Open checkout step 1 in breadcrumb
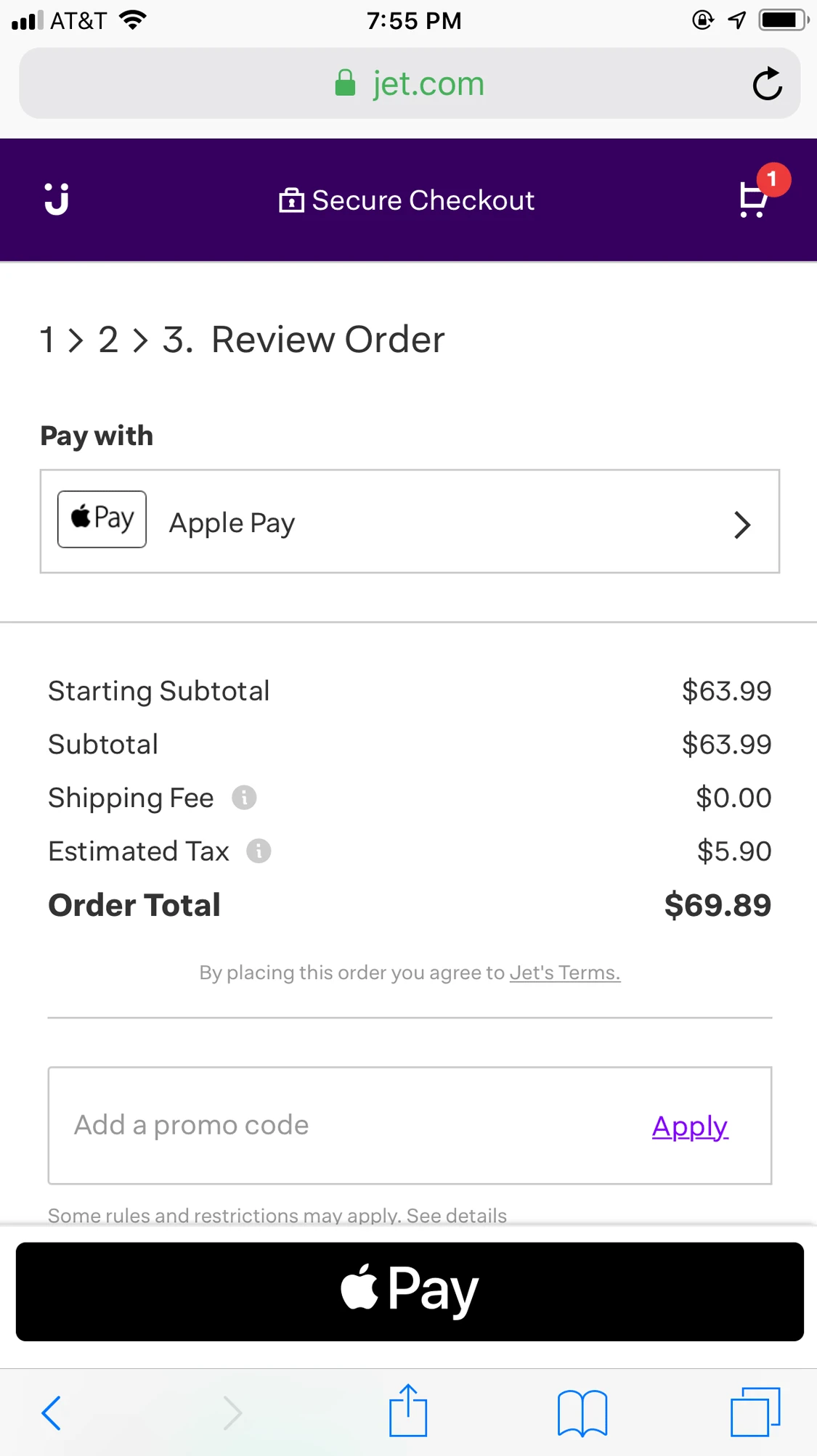This screenshot has height=1456, width=817. 47,339
